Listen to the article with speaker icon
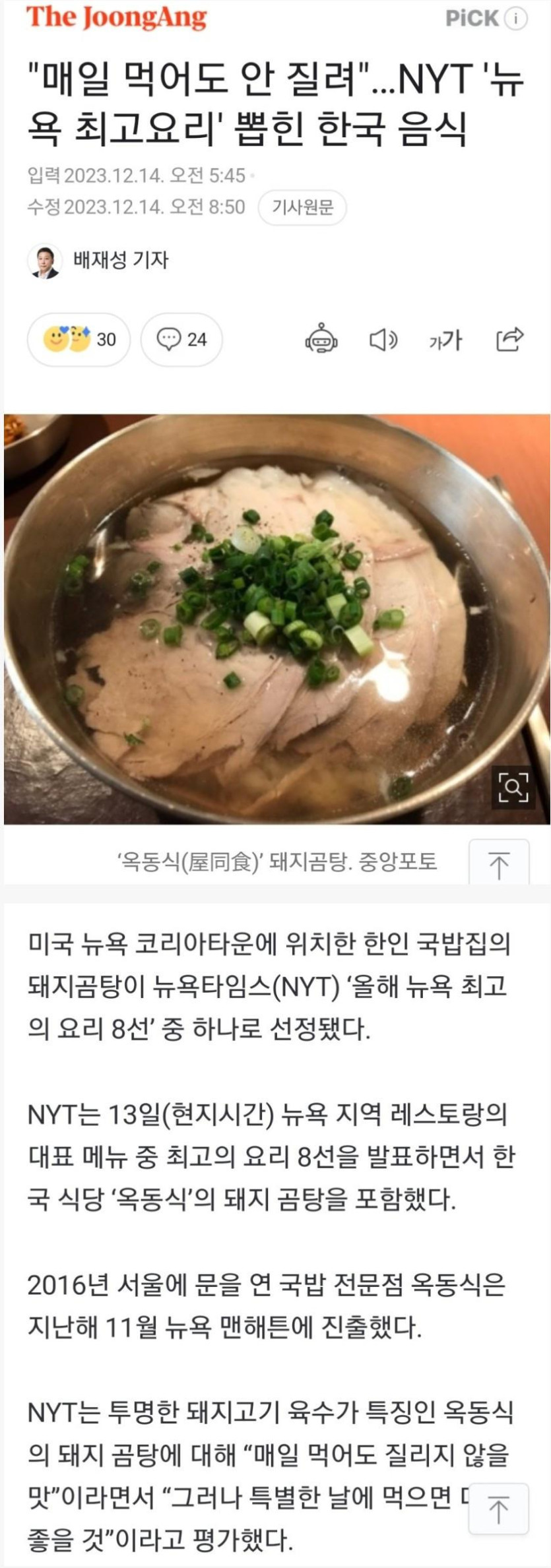 tap(383, 340)
